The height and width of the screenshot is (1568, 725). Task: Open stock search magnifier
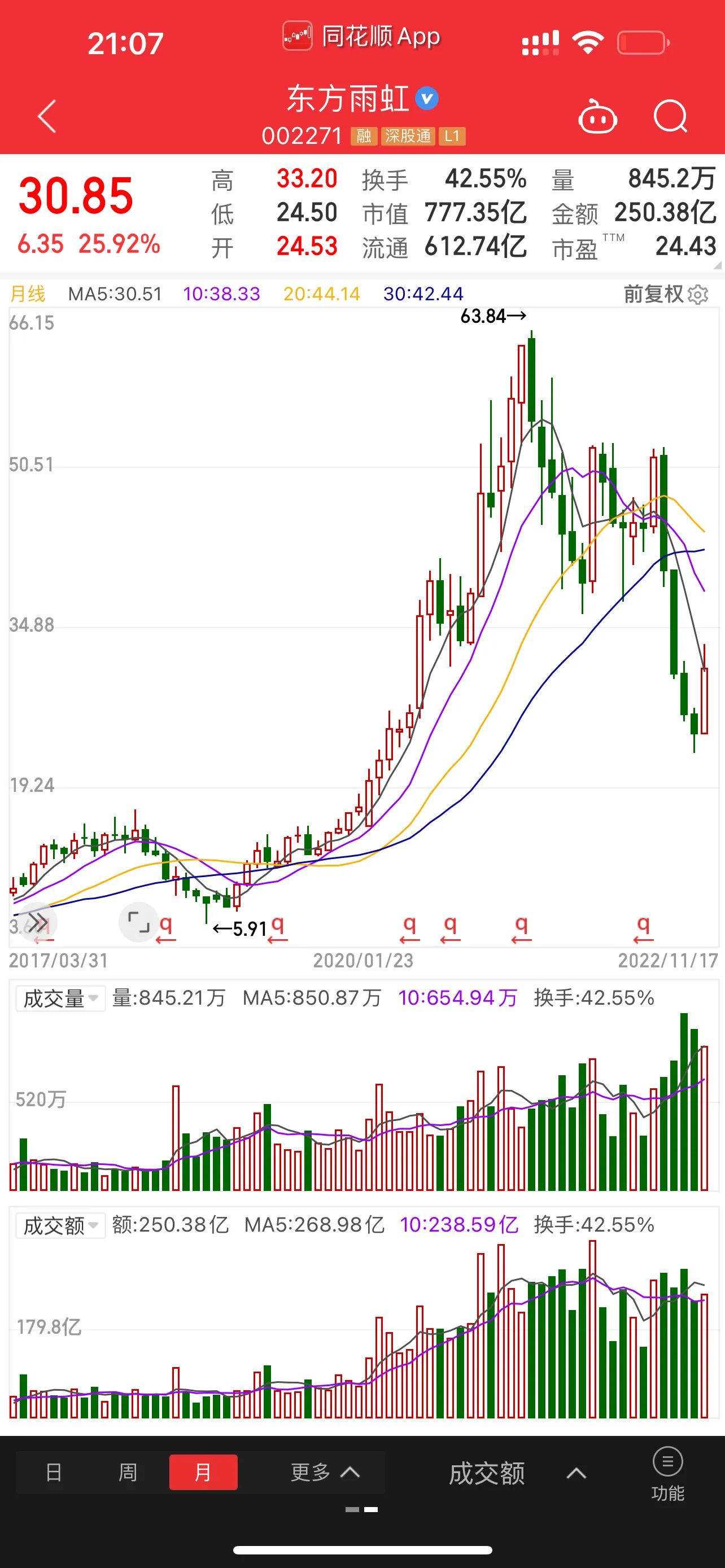(670, 116)
